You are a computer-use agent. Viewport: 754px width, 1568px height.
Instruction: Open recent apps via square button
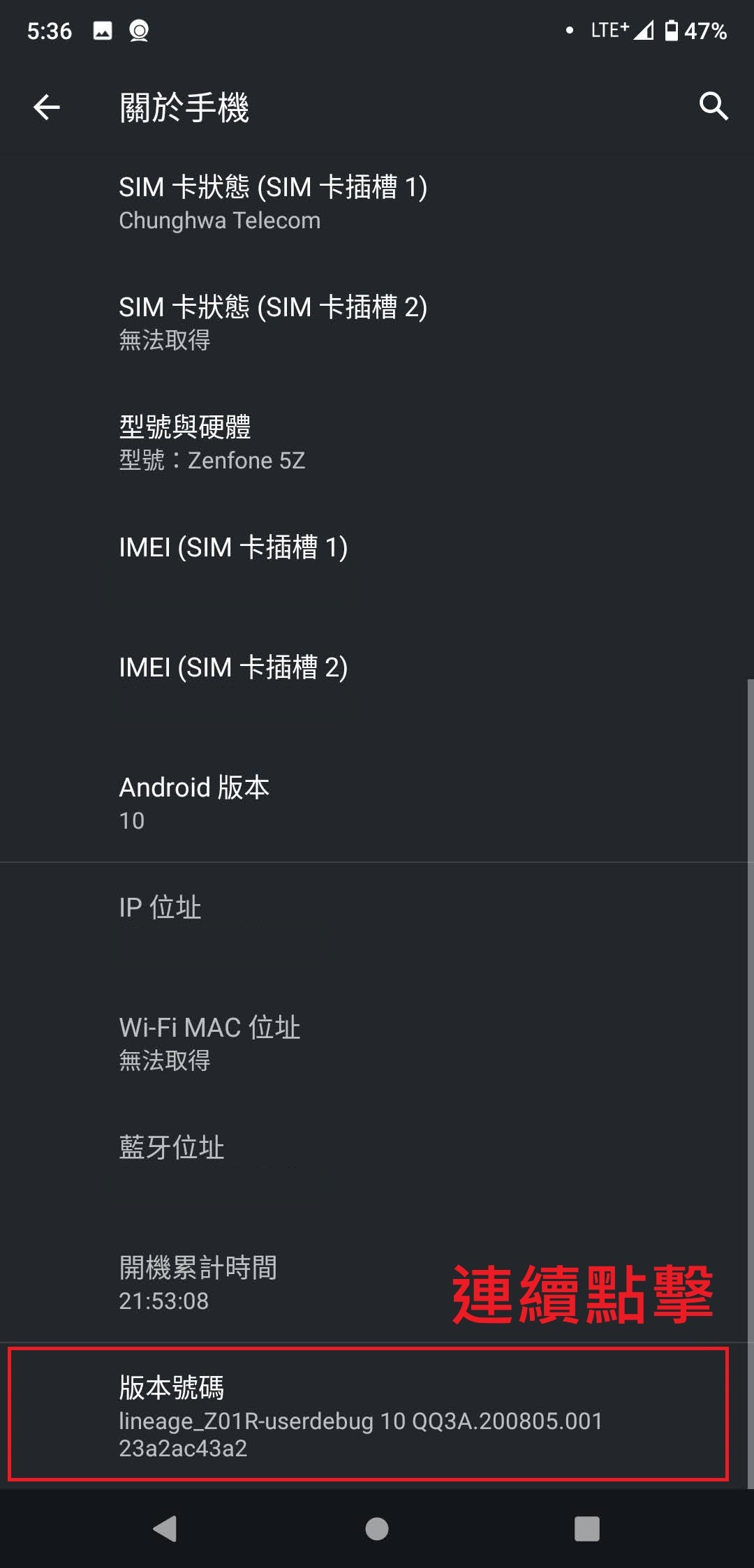587,1529
